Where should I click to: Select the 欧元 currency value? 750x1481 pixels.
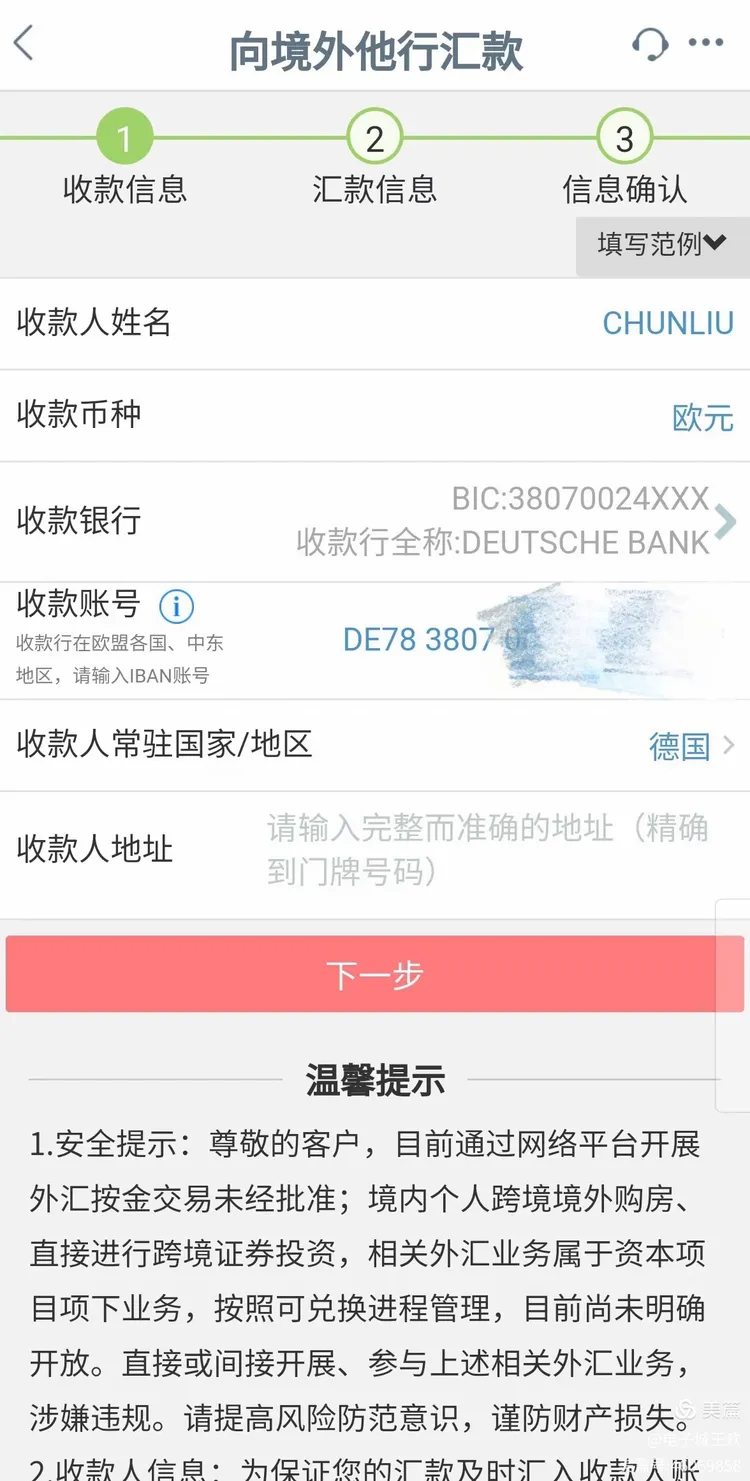pos(703,419)
